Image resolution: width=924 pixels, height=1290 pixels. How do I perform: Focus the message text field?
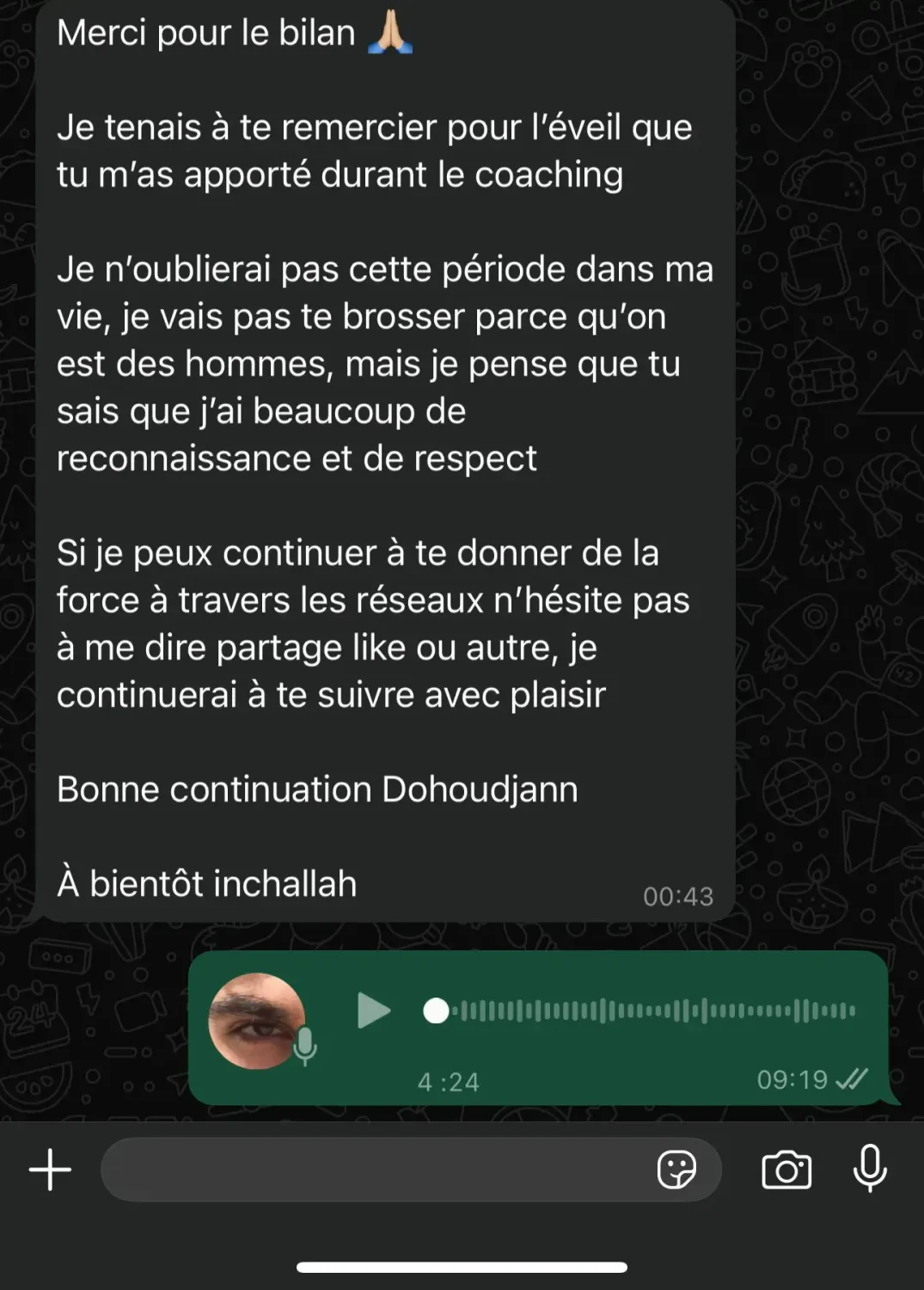[378, 1170]
